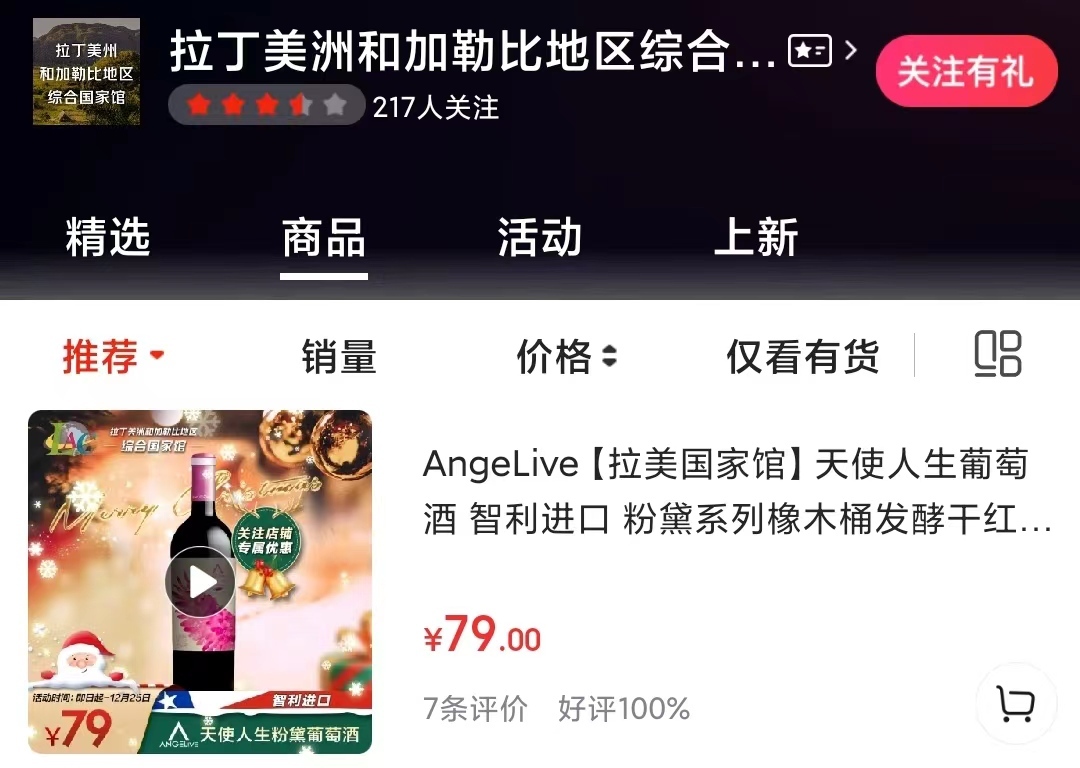Sort products by 价格
This screenshot has height=768, width=1080.
pos(566,356)
